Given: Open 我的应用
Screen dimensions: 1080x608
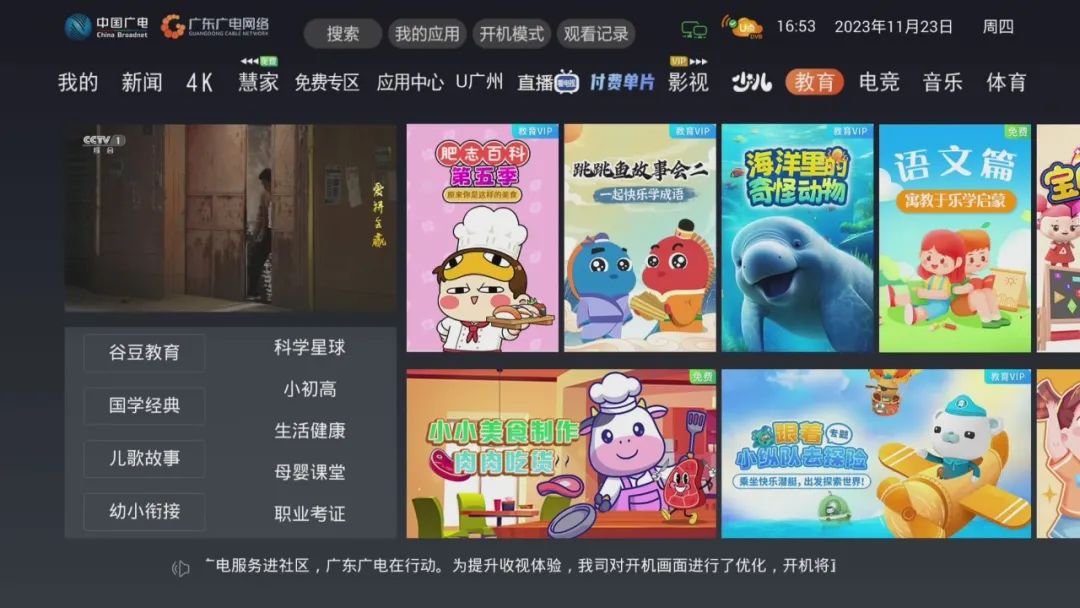Looking at the screenshot, I should [x=426, y=33].
